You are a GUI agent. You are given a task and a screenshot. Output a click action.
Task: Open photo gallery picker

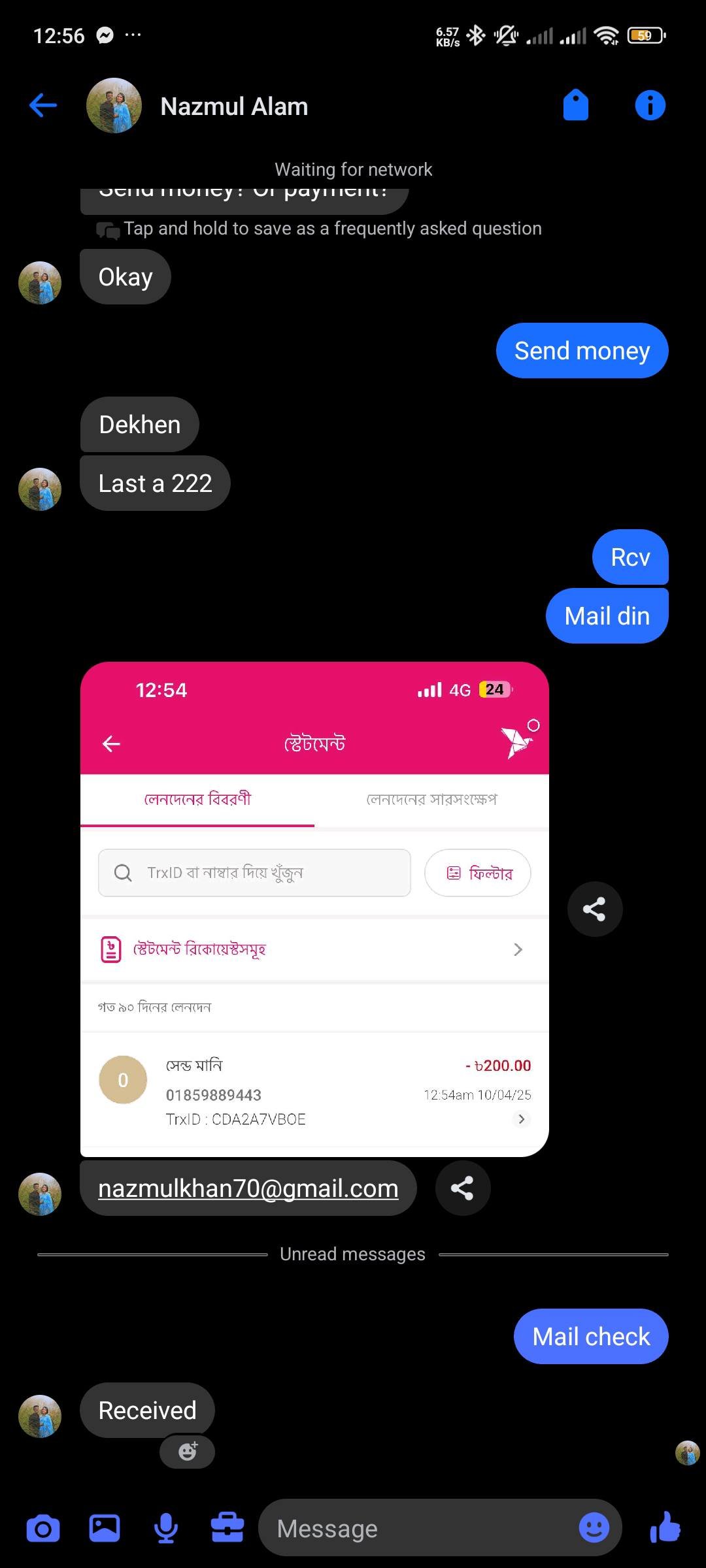tap(105, 1529)
